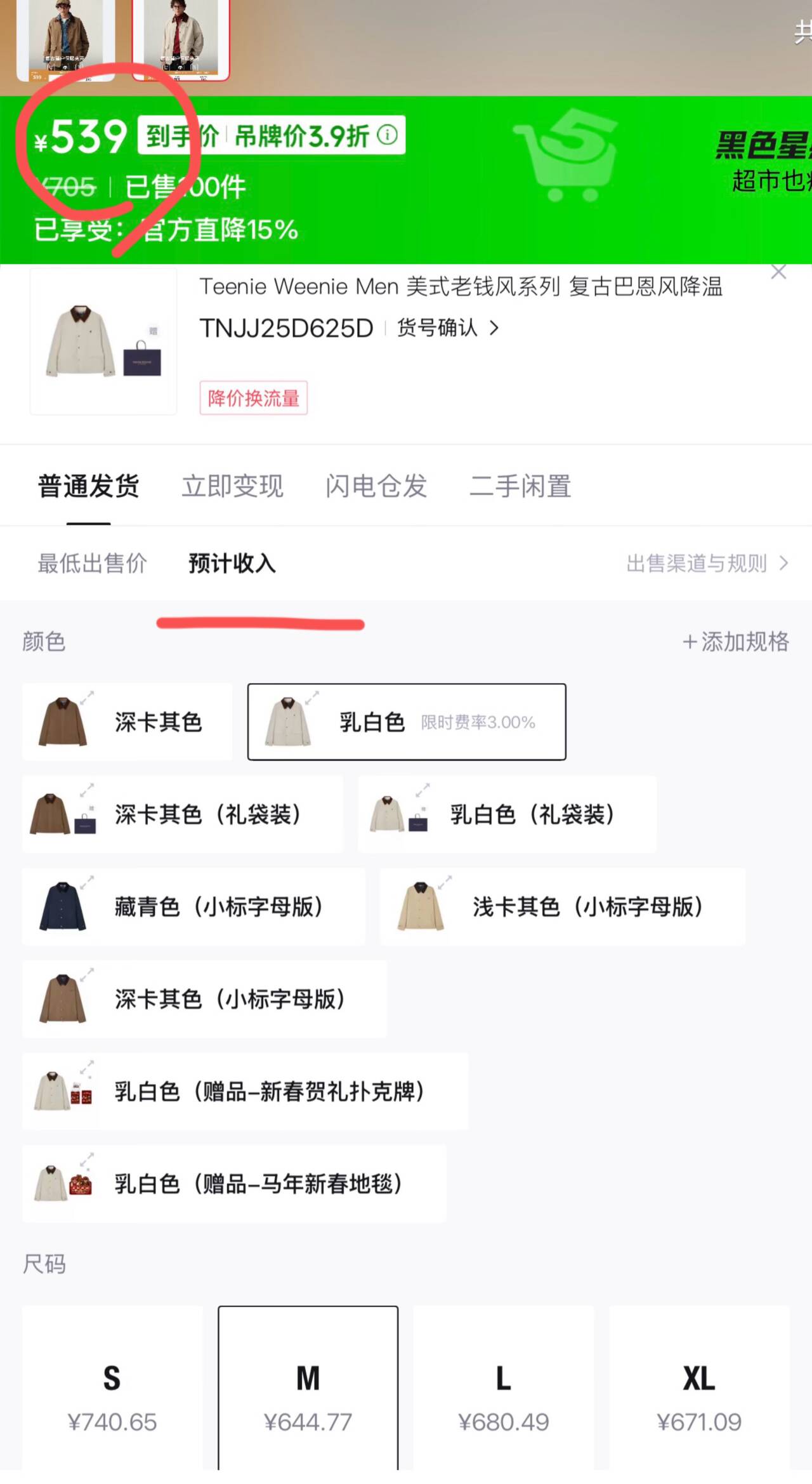Choose the plain 深卡其色 color
The width and height of the screenshot is (812, 1484).
127,722
